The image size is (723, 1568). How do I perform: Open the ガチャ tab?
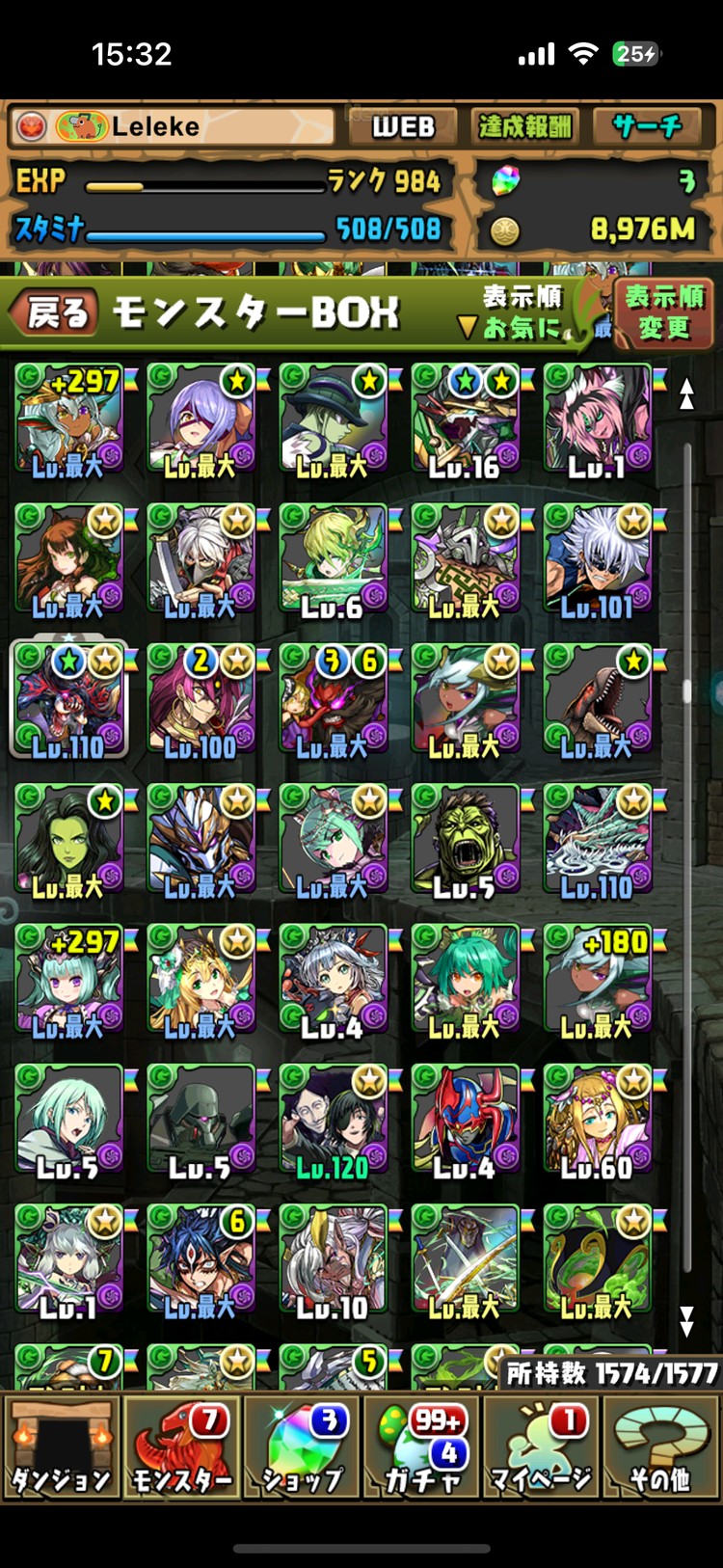coord(423,1447)
